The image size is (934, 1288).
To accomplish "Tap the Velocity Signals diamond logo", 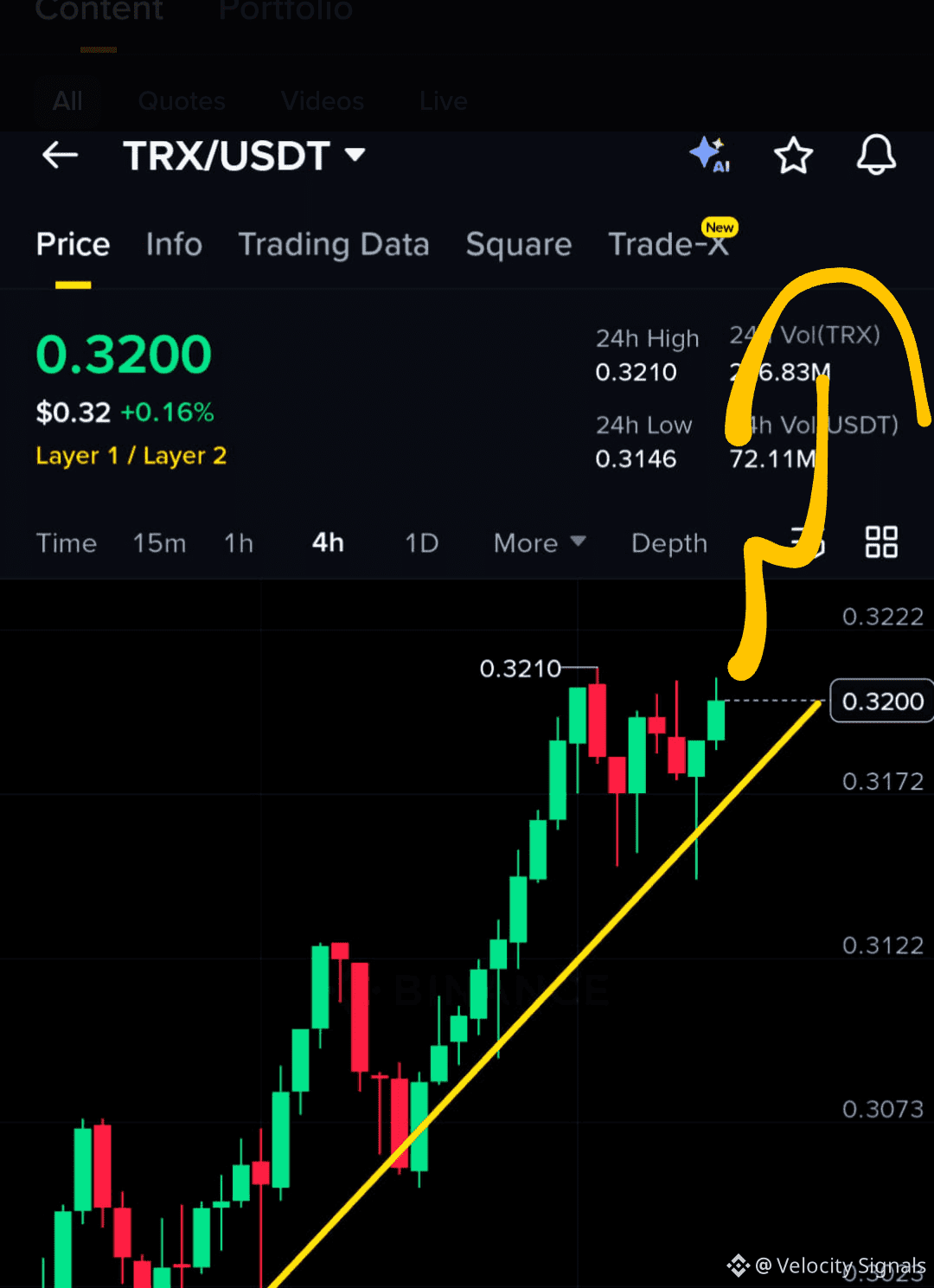I will pyautogui.click(x=736, y=1266).
